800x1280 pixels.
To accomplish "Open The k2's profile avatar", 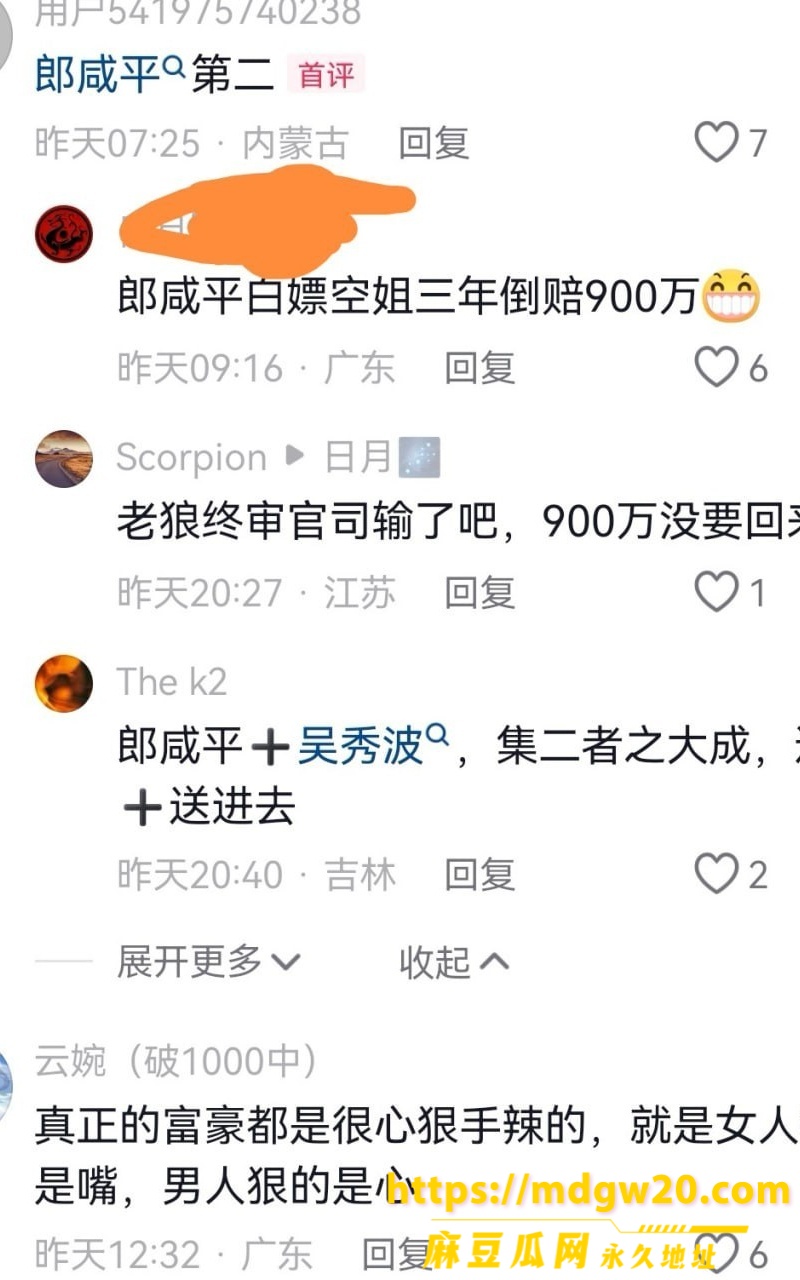I will click(64, 684).
